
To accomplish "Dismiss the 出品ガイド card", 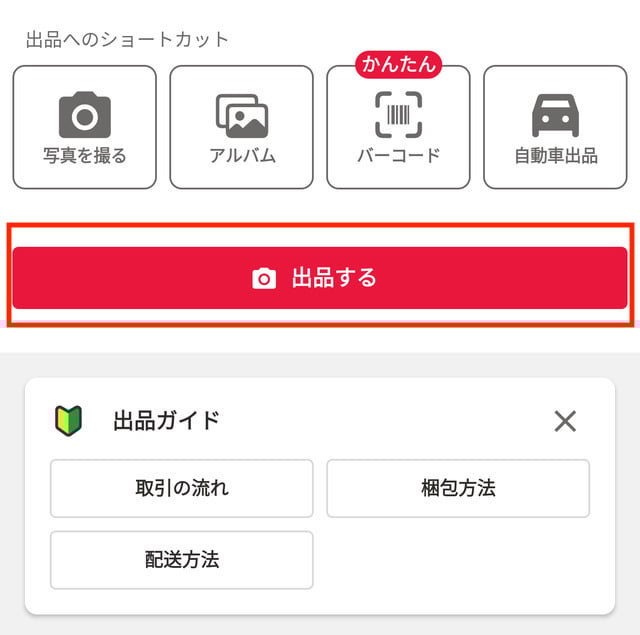I will [x=565, y=421].
